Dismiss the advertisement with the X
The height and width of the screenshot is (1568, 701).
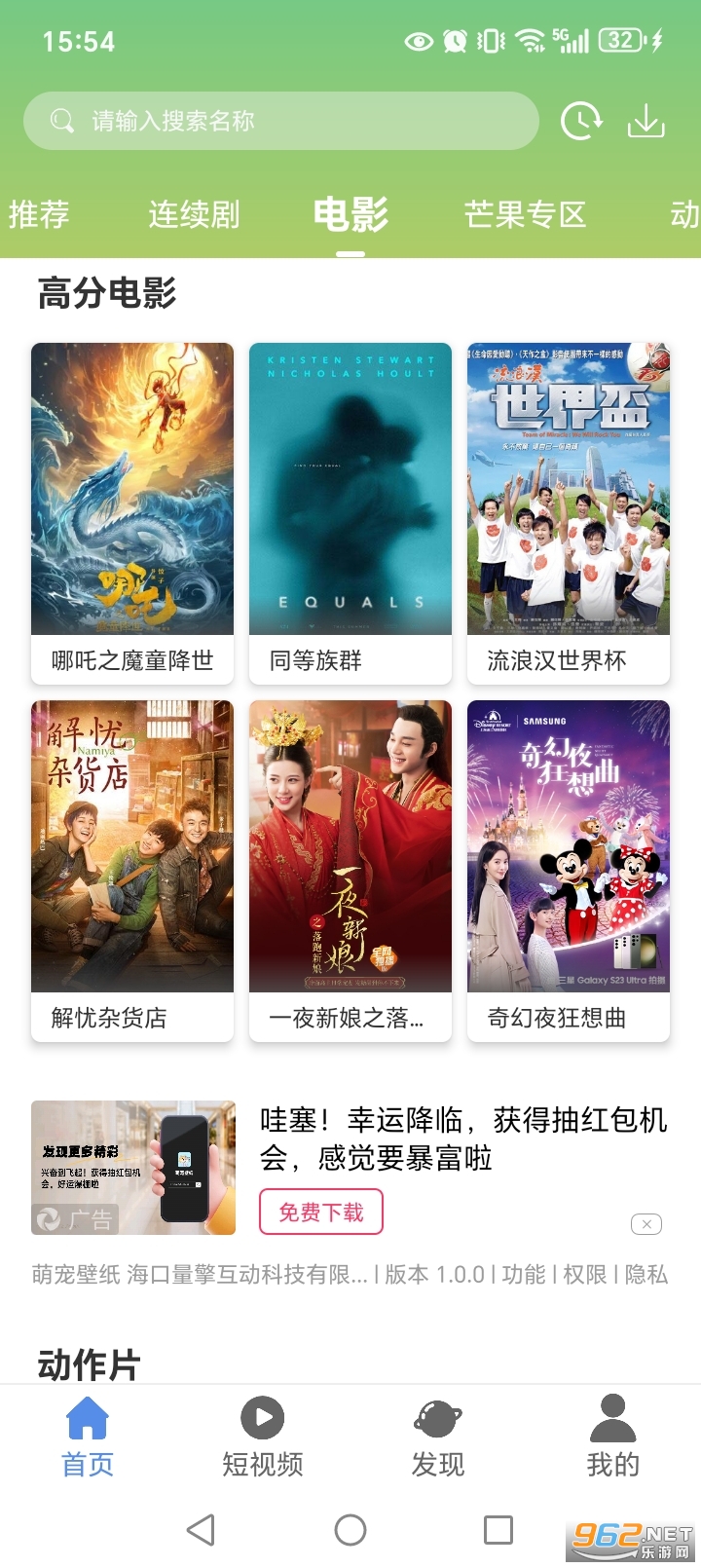click(x=646, y=1223)
